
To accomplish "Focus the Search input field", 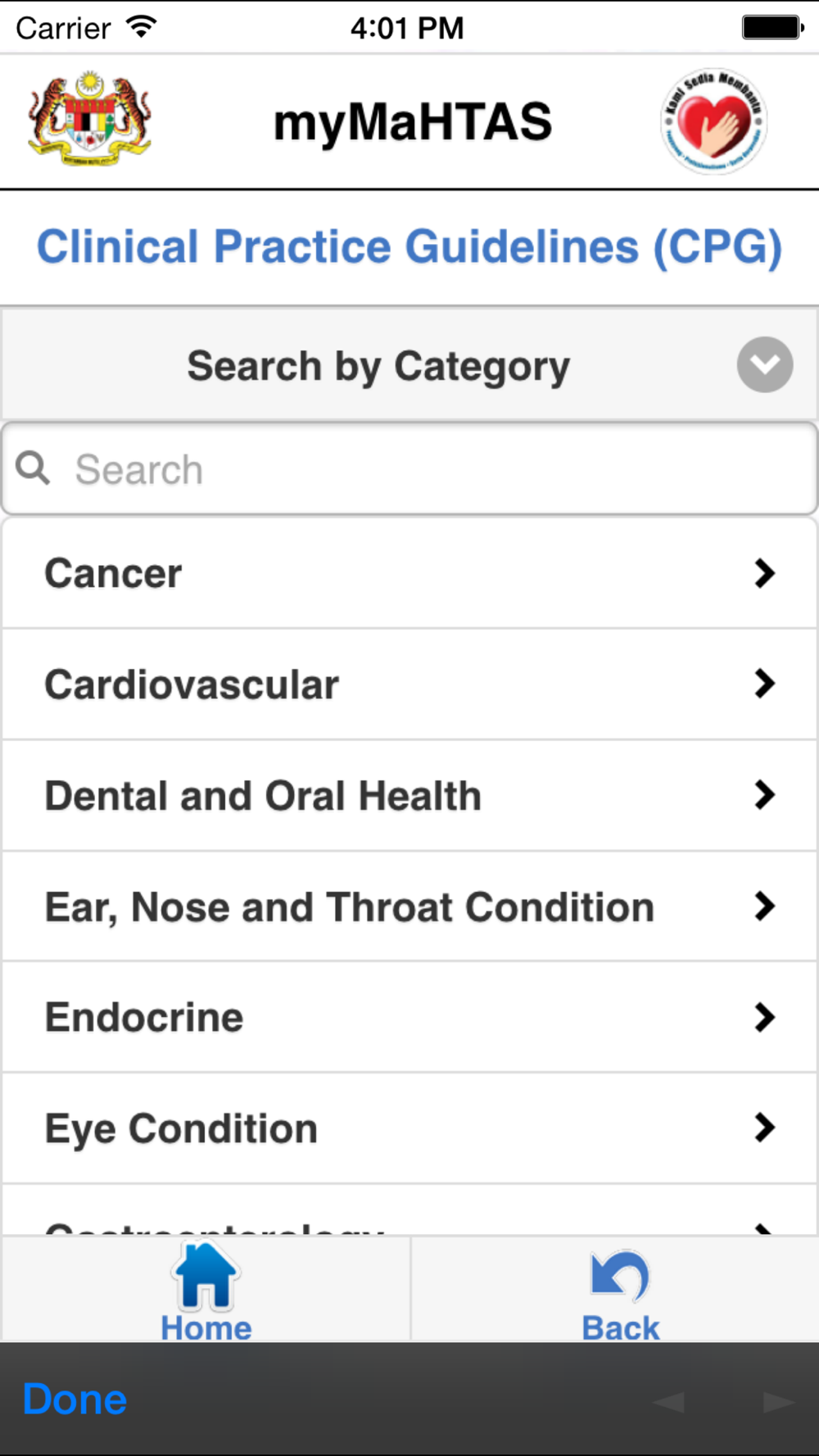I will 426,469.
